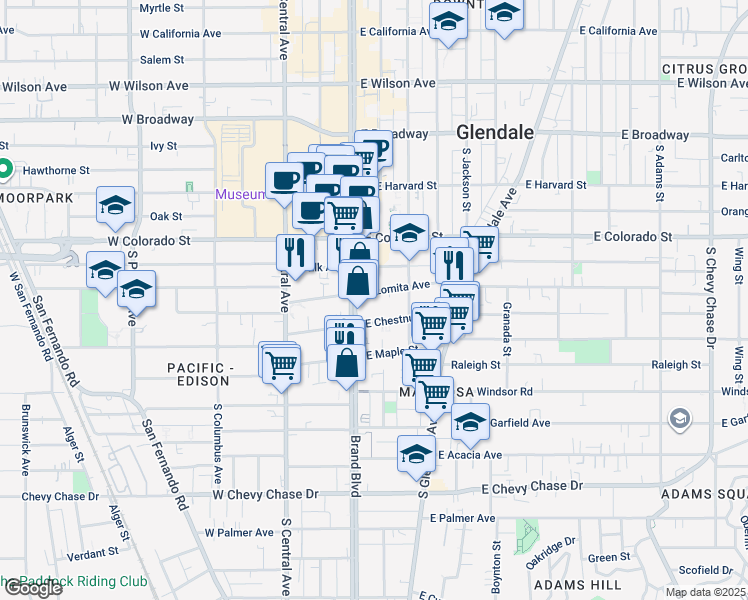The height and width of the screenshot is (600, 748).
Task: Select the school marker by Garfield Ave
Action: click(470, 422)
